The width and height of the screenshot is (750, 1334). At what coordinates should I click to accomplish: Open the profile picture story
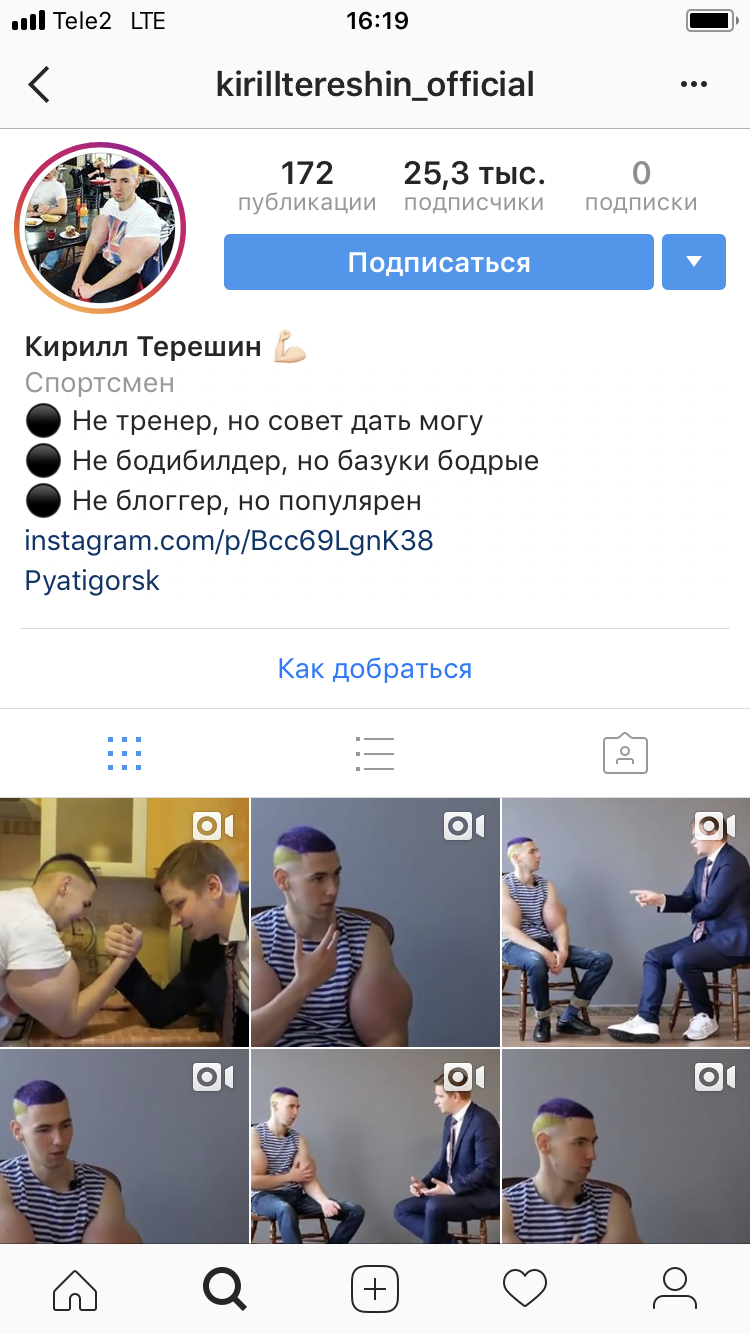(100, 229)
